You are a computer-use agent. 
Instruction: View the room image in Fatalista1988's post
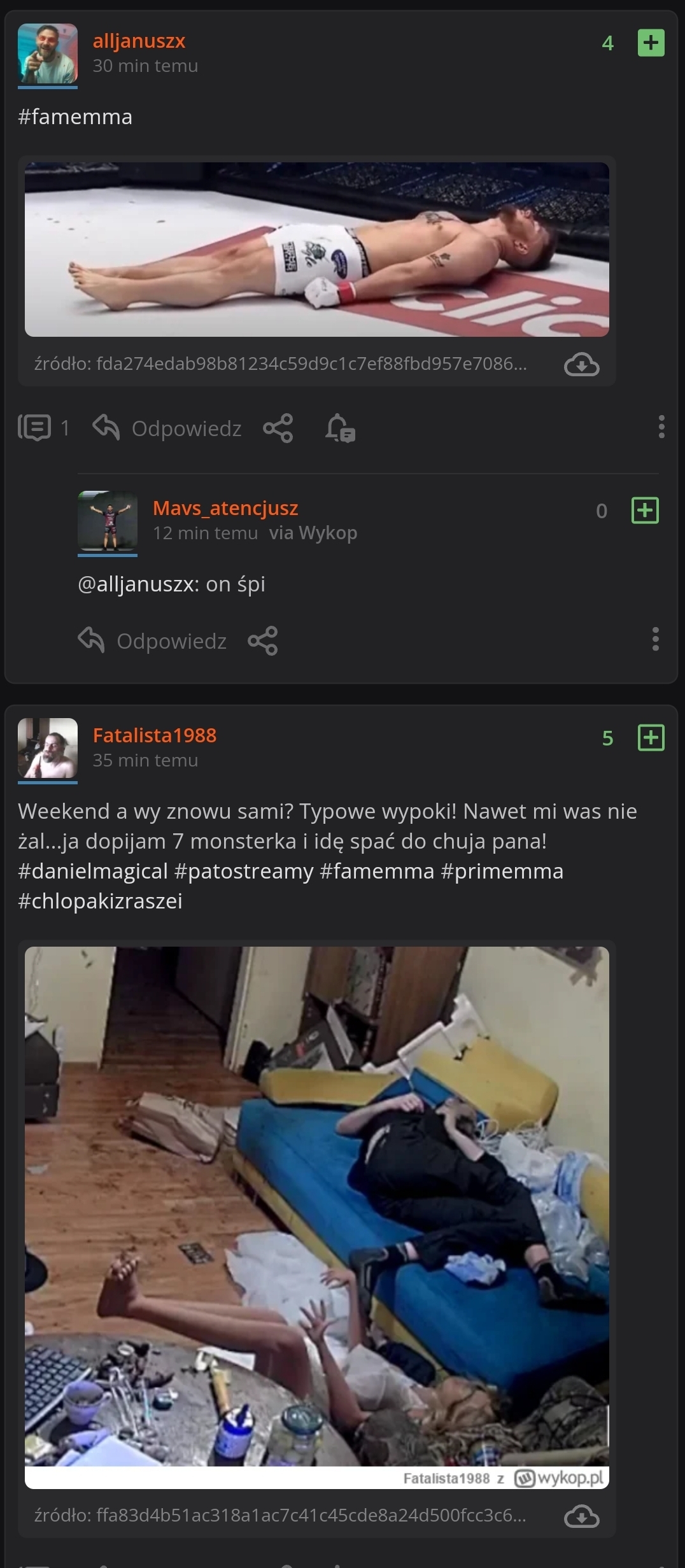click(x=316, y=1210)
